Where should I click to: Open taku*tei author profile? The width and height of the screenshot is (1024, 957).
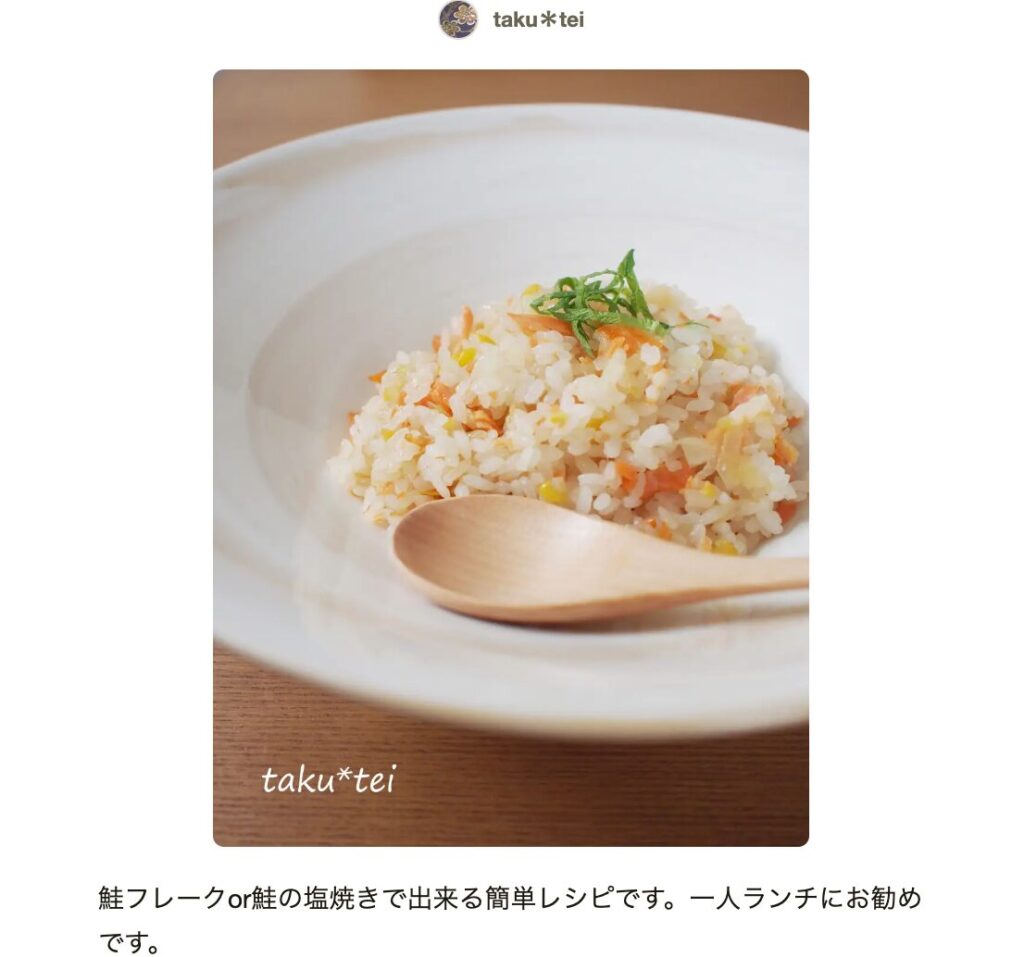point(537,20)
